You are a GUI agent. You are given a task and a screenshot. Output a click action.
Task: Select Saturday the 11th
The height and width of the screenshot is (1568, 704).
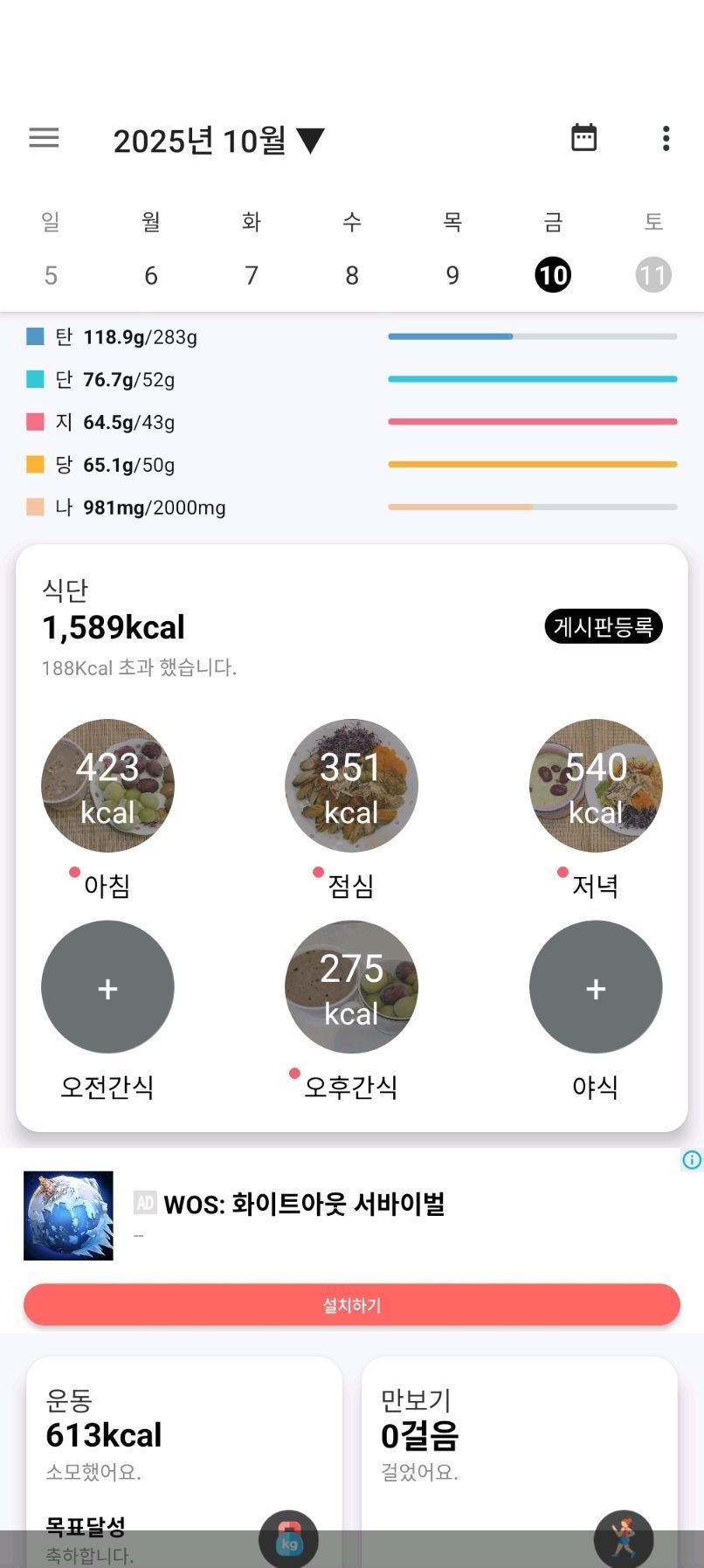pos(653,275)
